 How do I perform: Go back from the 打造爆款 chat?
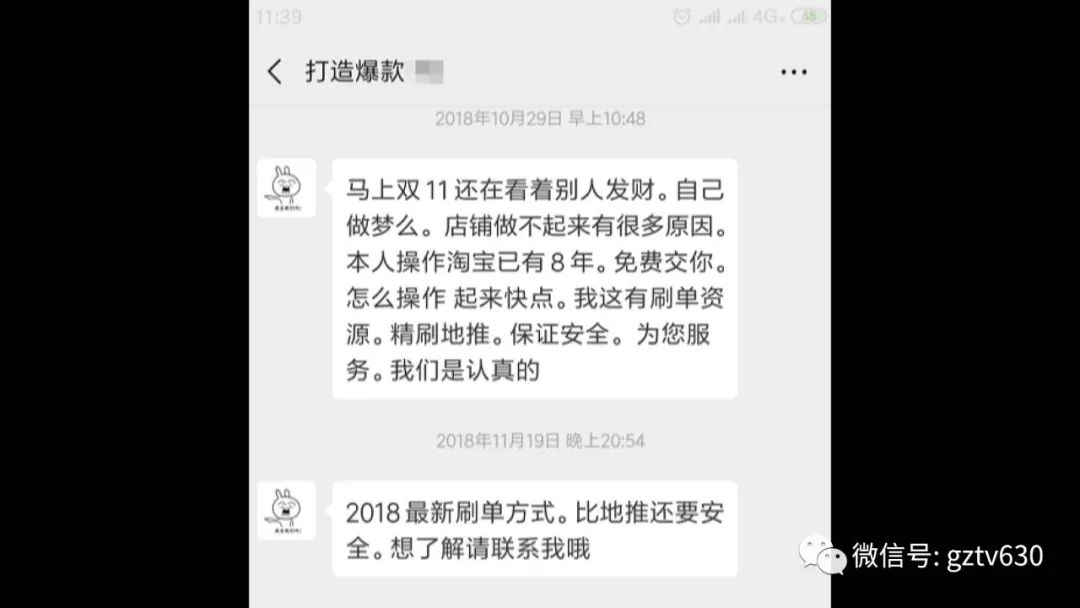click(x=275, y=72)
